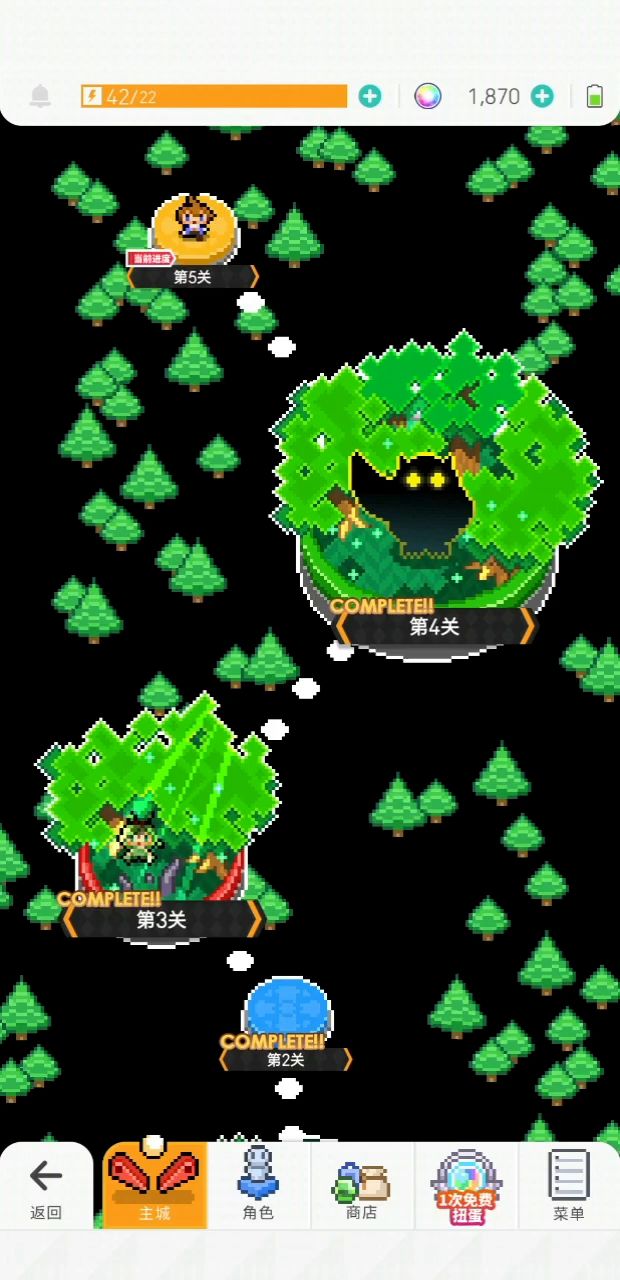Image resolution: width=620 pixels, height=1280 pixels.
Task: Switch to the 角色 tab
Action: pos(258,1187)
